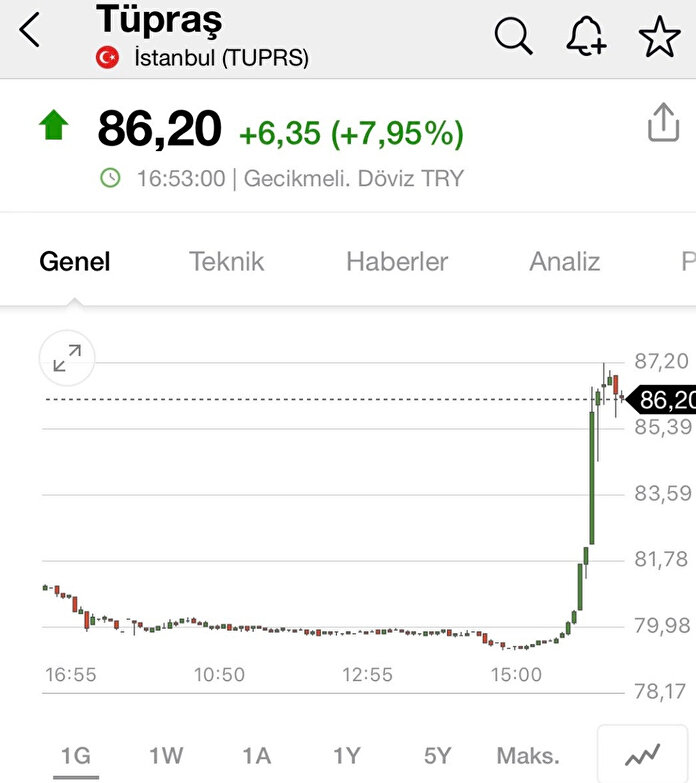Add Tüpraş to favorites with the star
Image resolution: width=696 pixels, height=783 pixels.
click(x=659, y=36)
